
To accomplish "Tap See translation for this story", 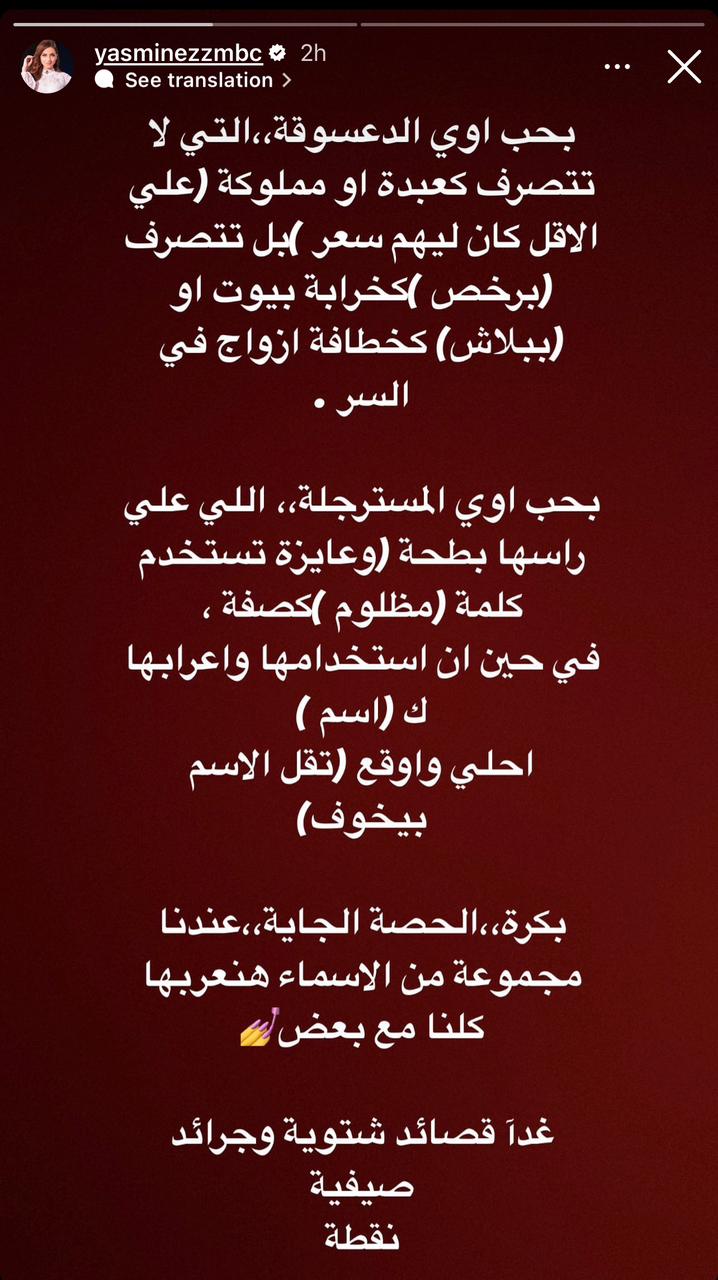I will tap(198, 80).
